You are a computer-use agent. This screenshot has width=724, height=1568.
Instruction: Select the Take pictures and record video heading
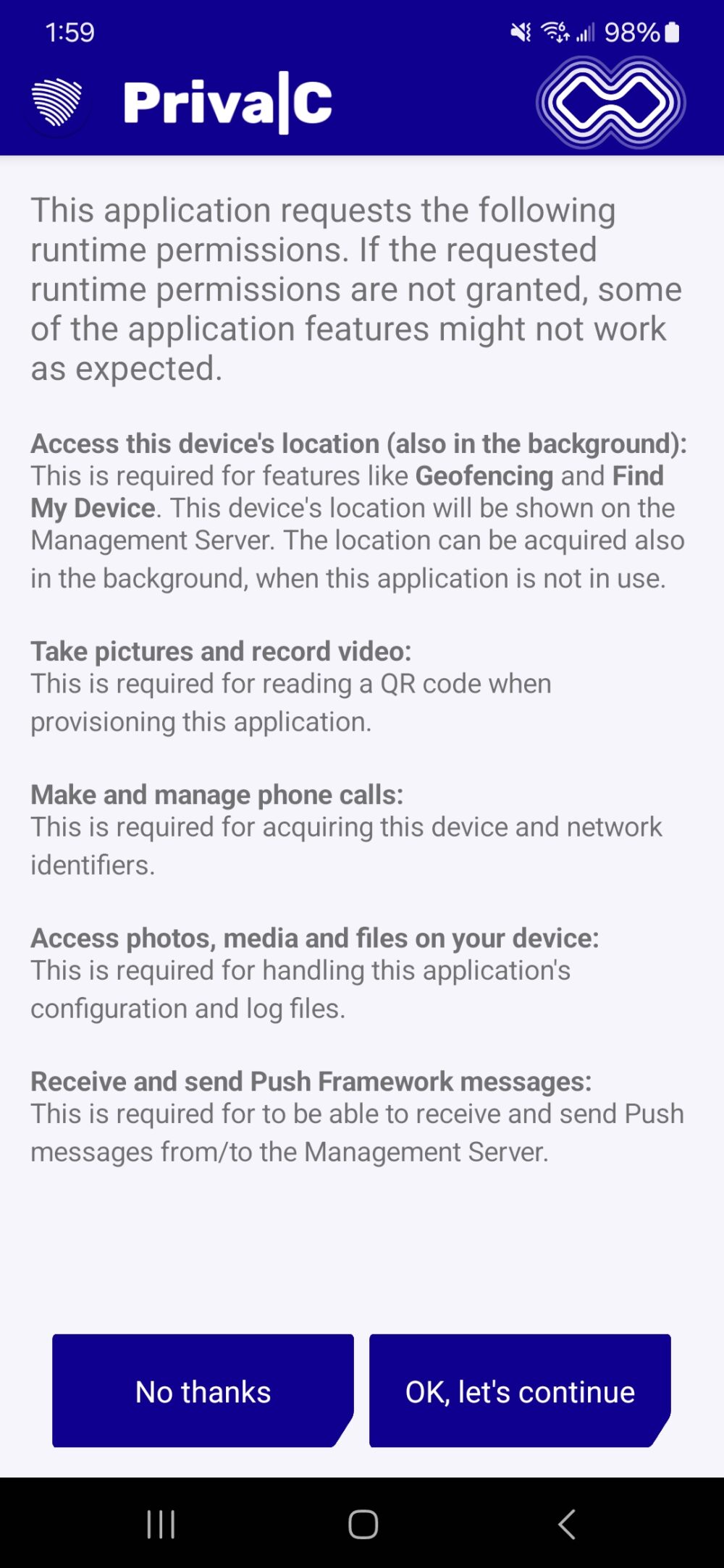221,651
